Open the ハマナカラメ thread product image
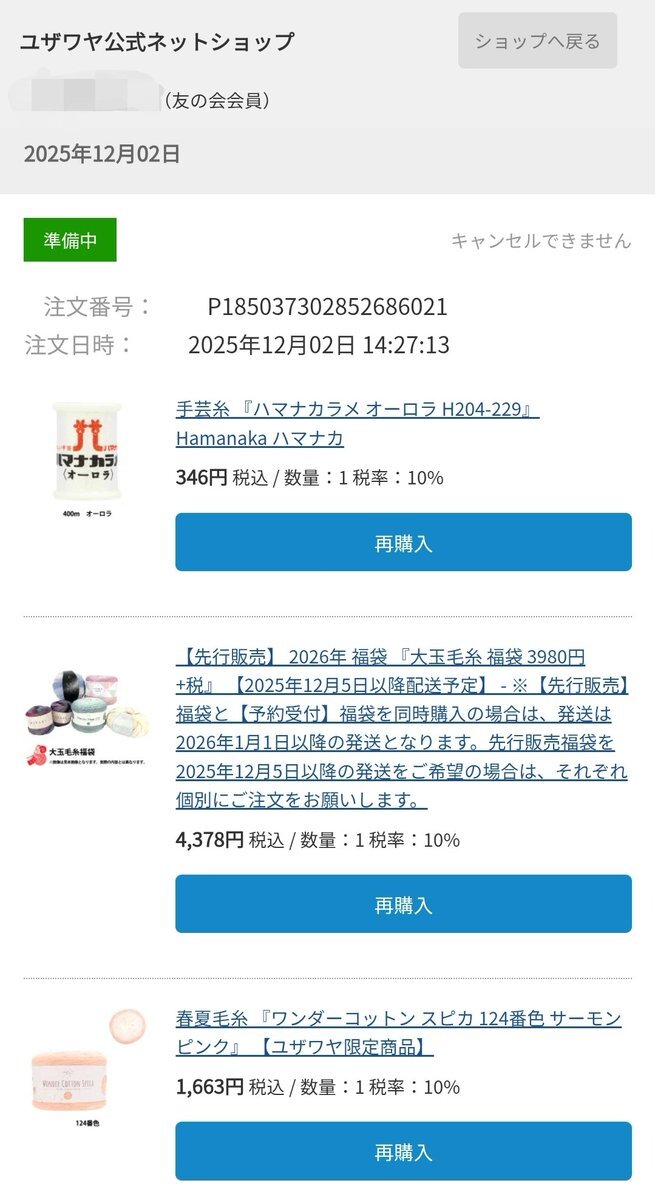The width and height of the screenshot is (655, 1200). tap(86, 458)
